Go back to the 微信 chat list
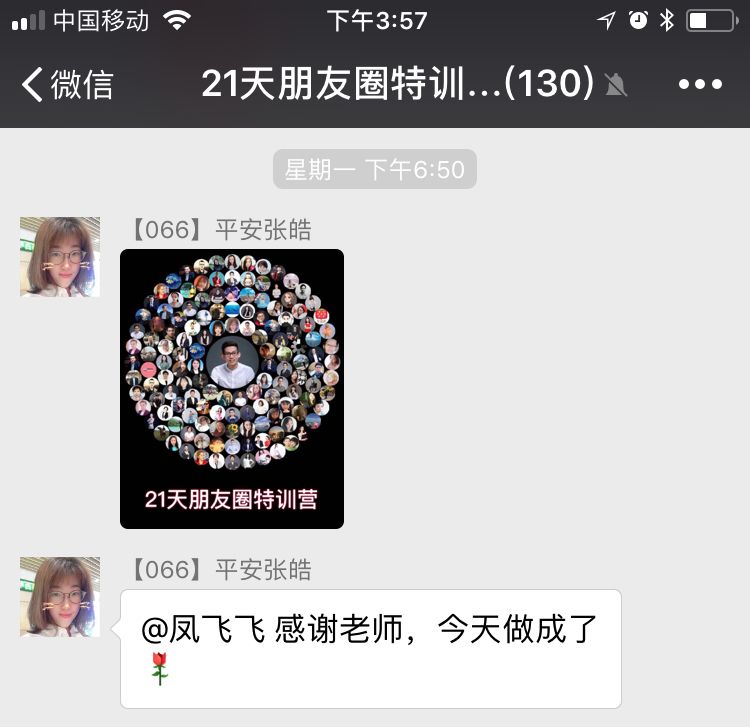The width and height of the screenshot is (750, 727). pos(68,85)
